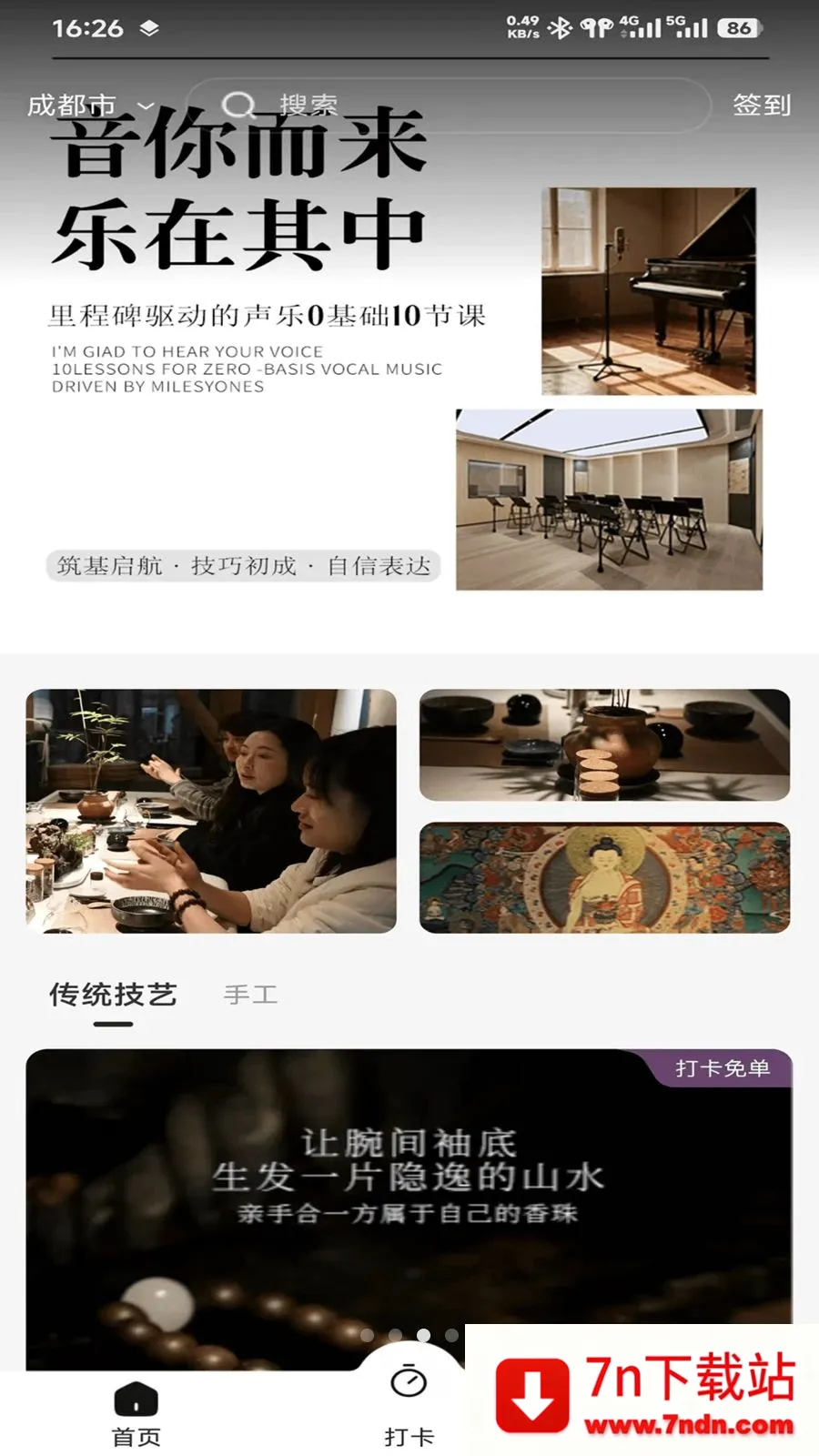
Task: Open the 成都市 city selector
Action: pyautogui.click(x=90, y=106)
